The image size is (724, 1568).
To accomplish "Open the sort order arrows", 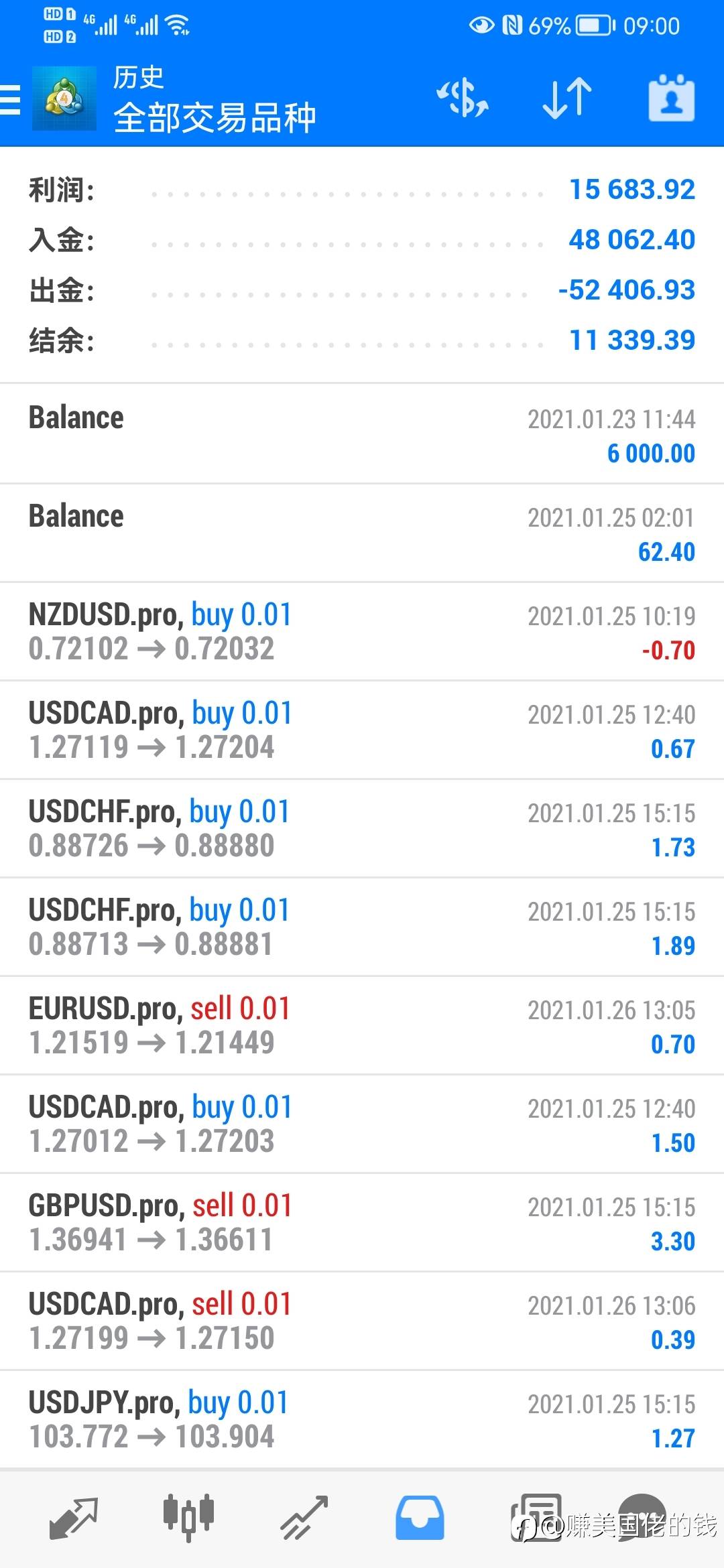I will (567, 99).
